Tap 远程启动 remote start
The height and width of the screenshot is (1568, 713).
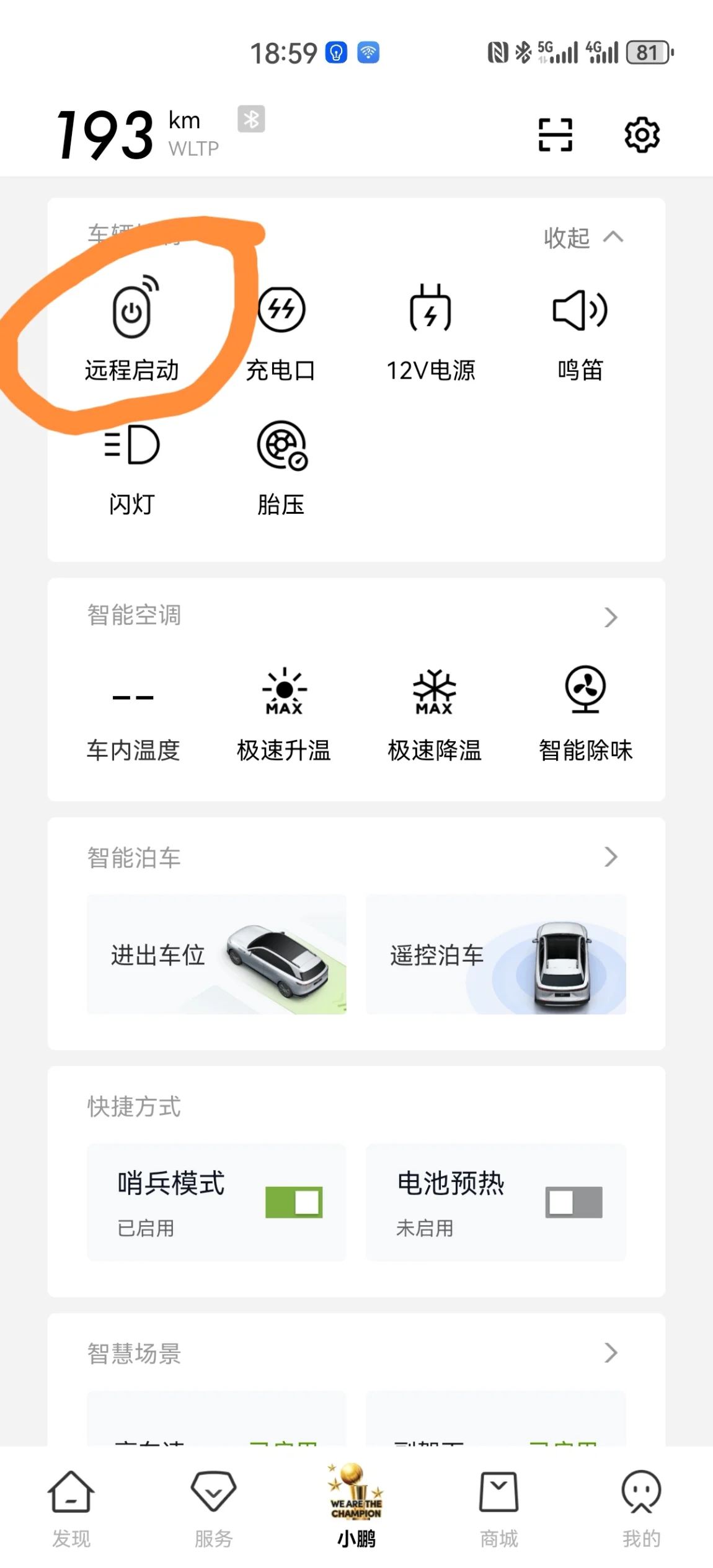pyautogui.click(x=132, y=328)
